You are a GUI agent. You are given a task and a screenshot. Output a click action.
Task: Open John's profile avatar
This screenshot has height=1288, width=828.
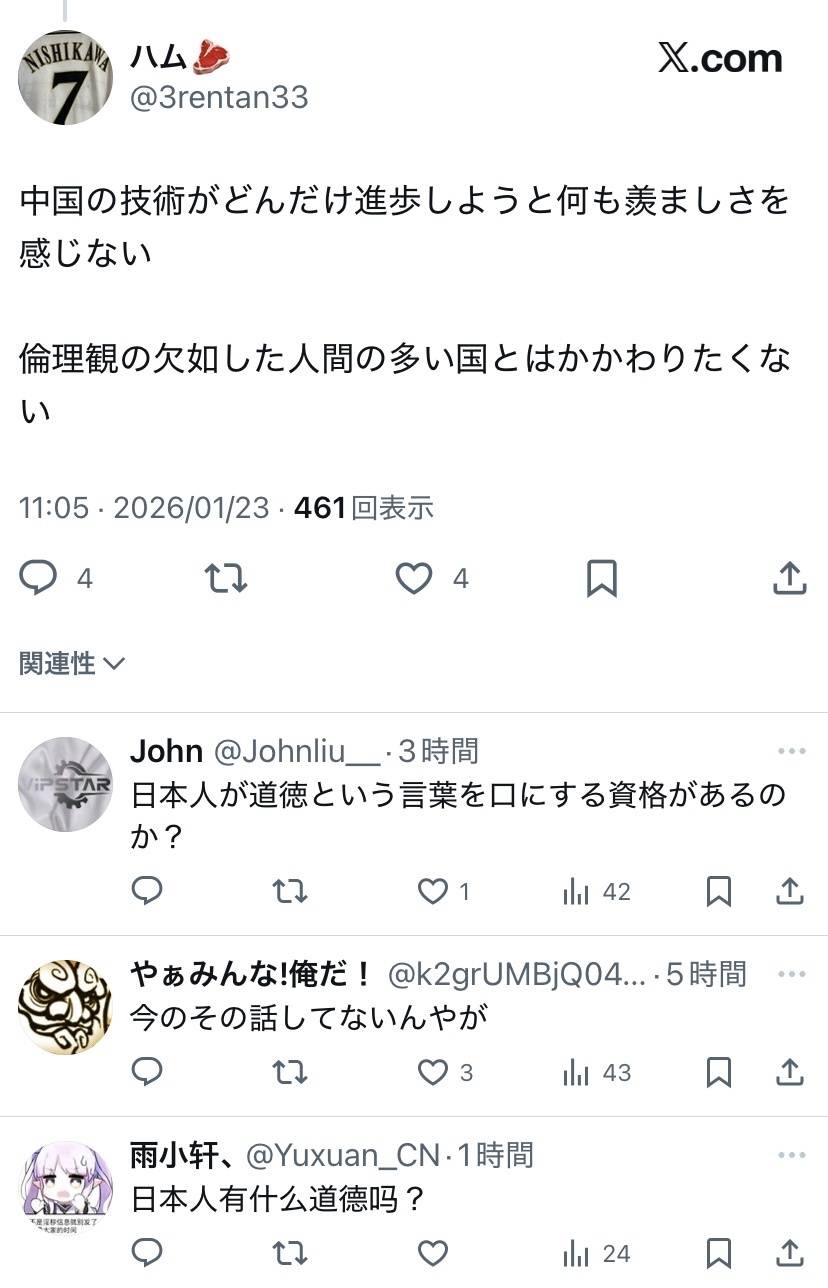pos(66,785)
